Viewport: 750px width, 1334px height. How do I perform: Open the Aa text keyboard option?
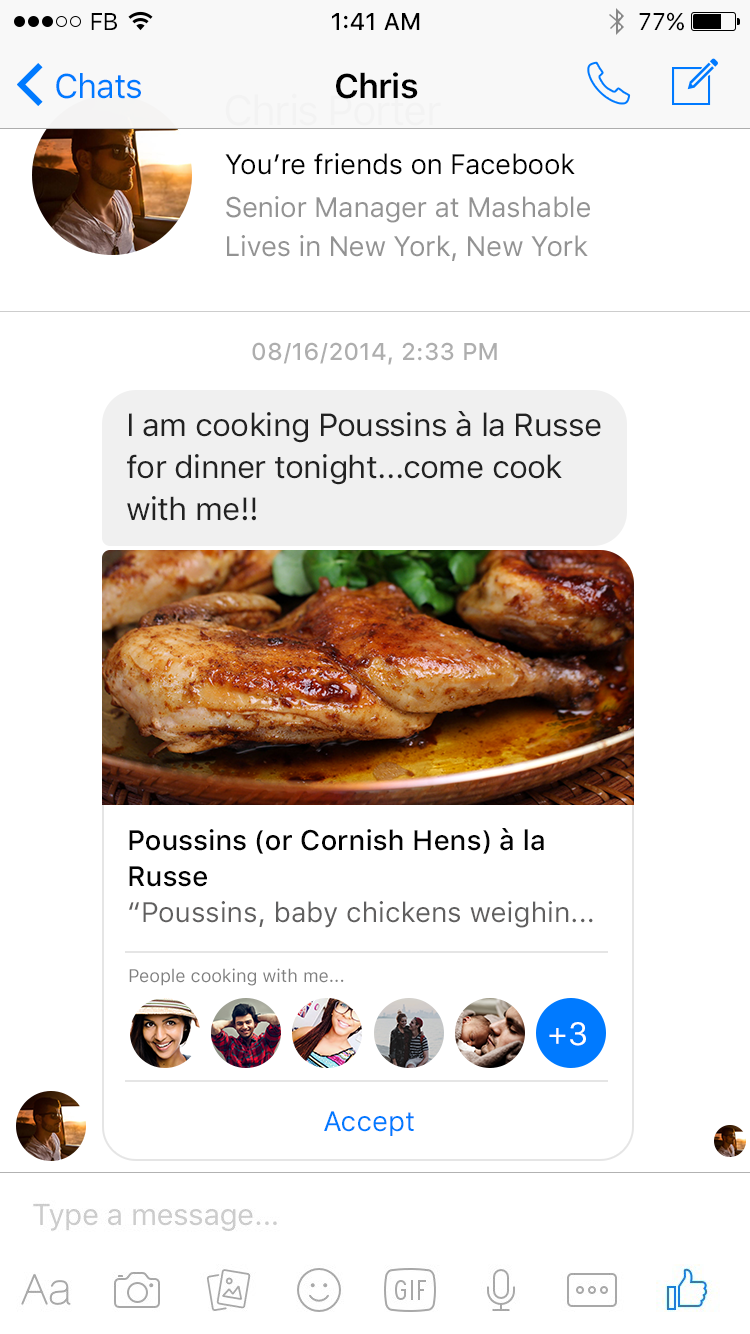point(46,1290)
